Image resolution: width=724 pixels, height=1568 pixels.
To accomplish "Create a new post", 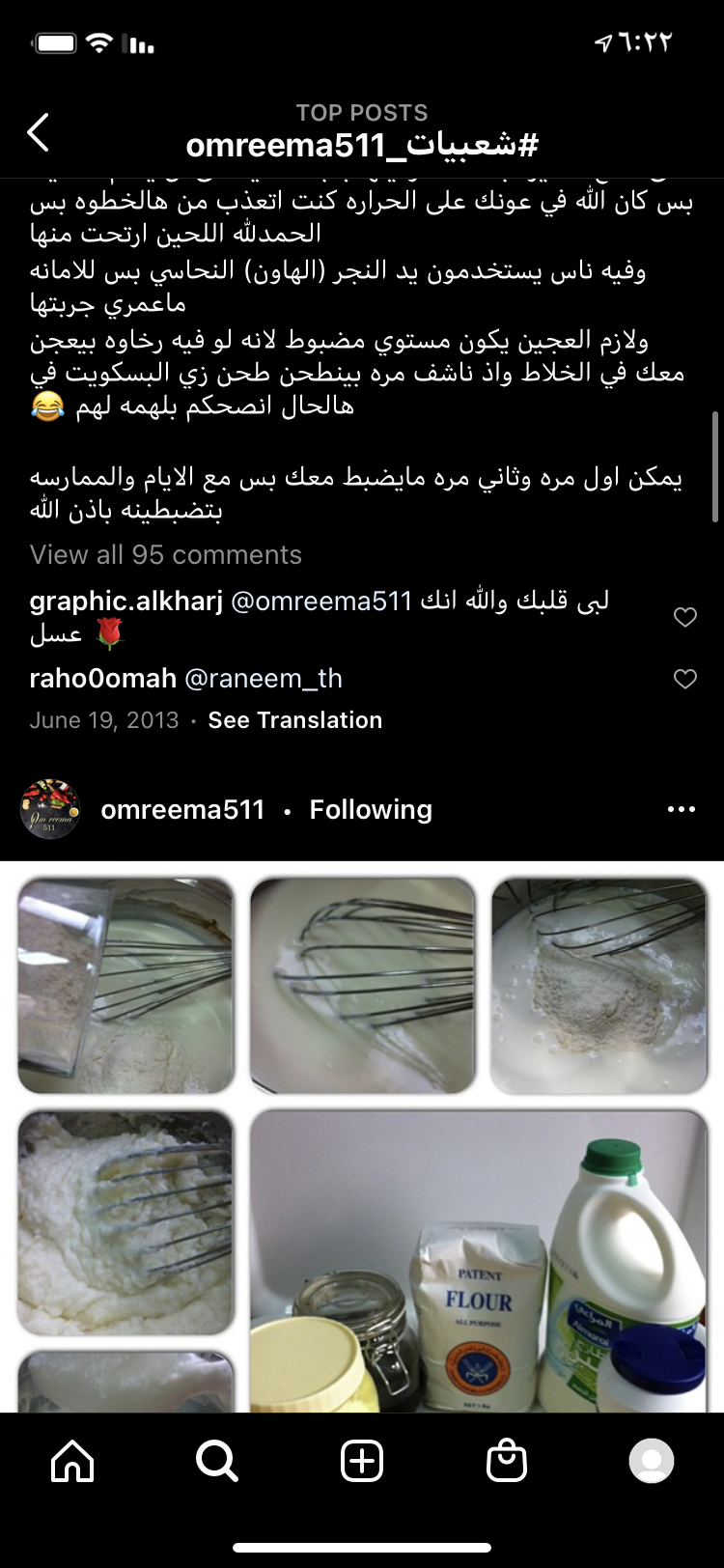I will (x=362, y=1461).
